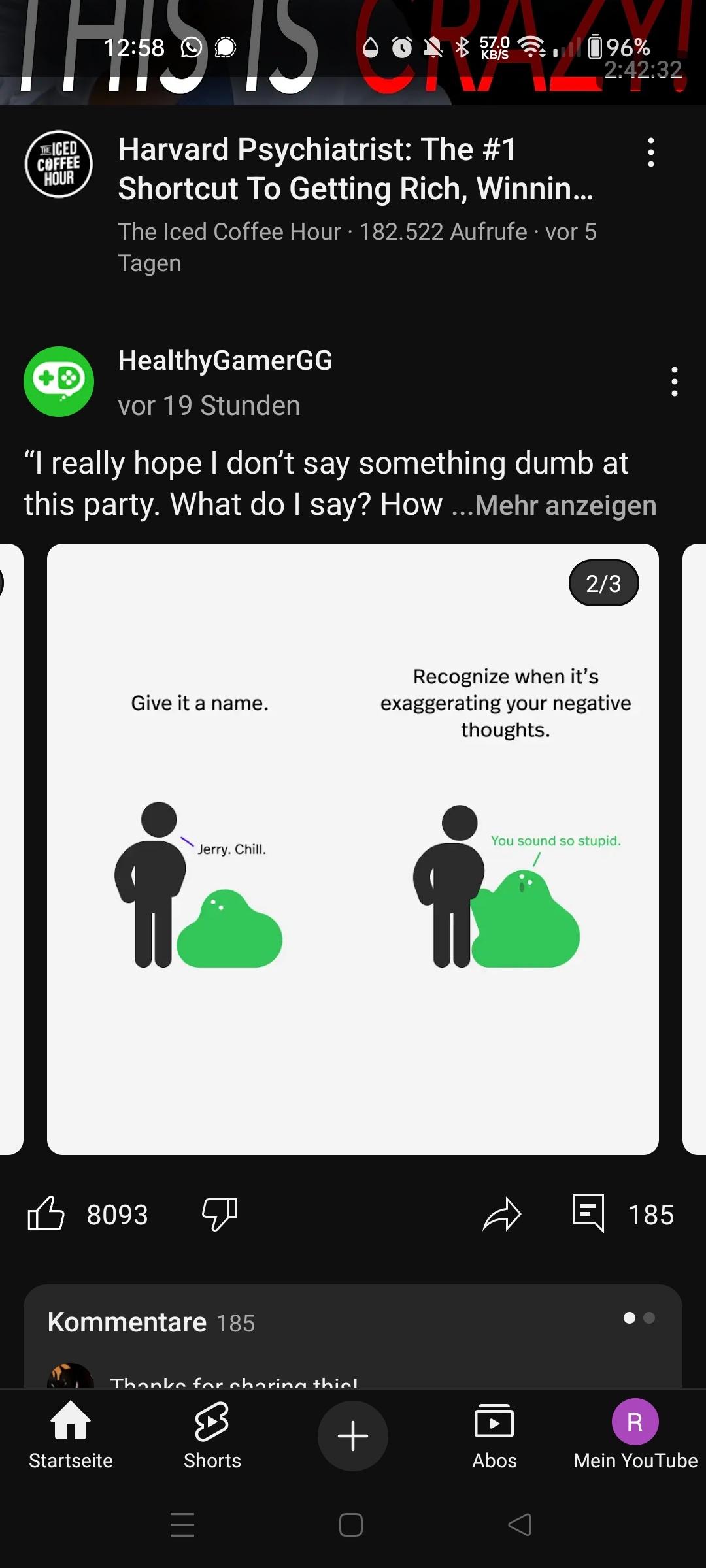
Task: Open options menu for HealthyGamerGG post
Action: pos(674,382)
